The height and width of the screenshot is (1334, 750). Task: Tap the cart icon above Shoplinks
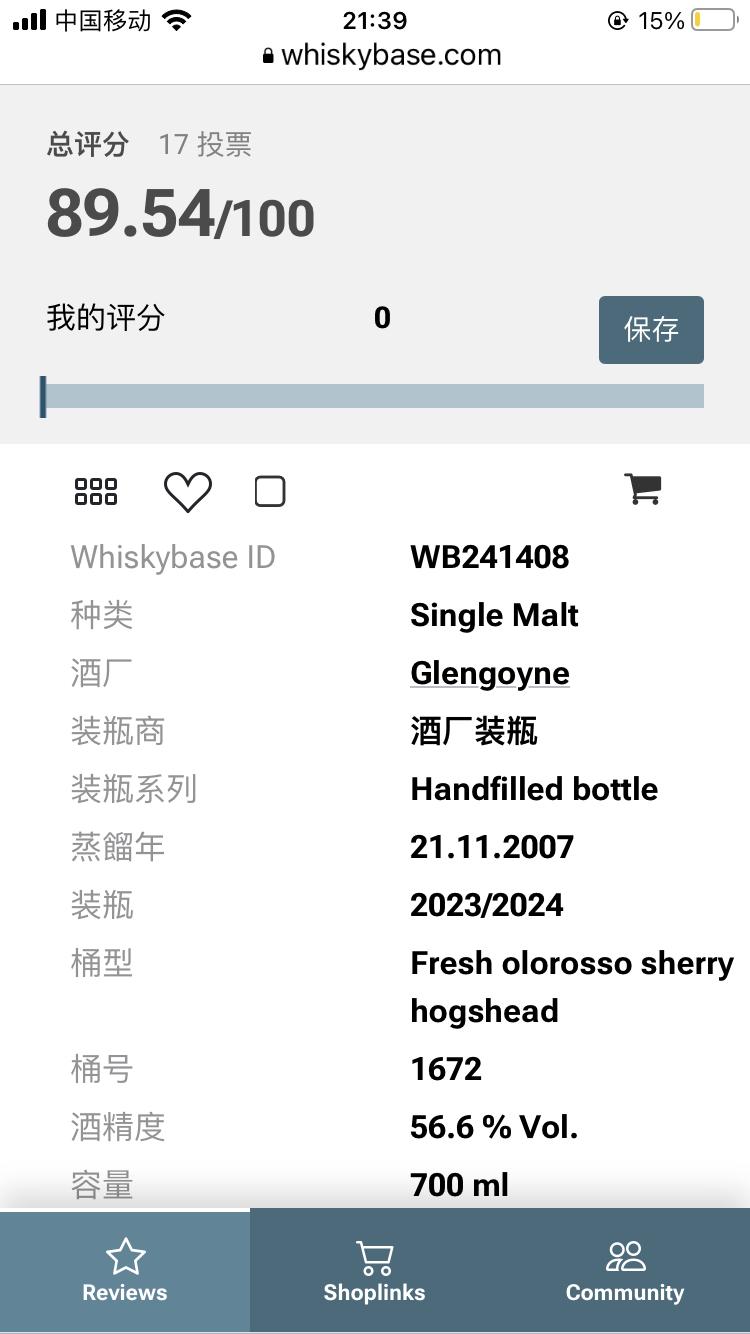tap(374, 1256)
